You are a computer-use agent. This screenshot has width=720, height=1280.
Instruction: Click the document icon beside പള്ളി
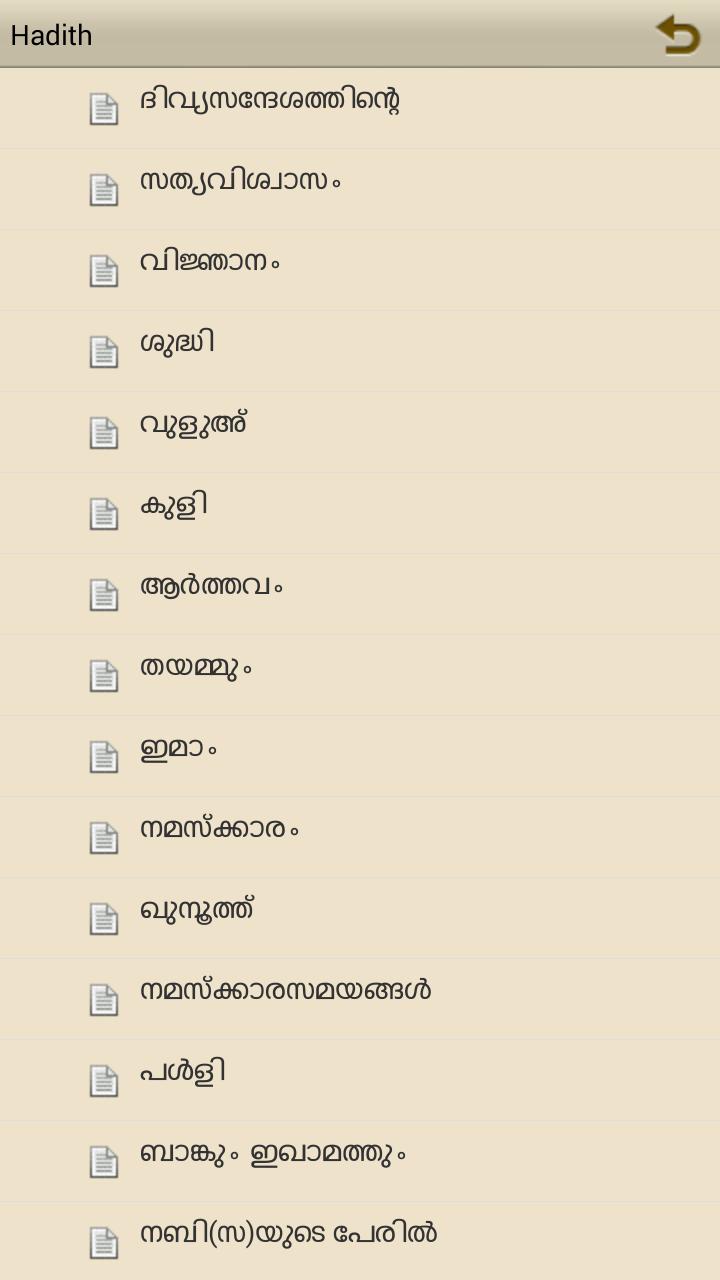[103, 1079]
